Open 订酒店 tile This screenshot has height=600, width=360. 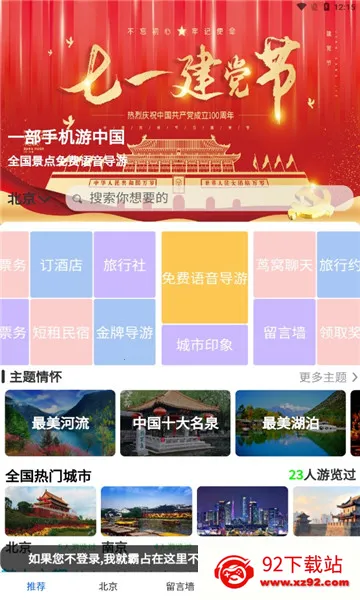tap(61, 264)
